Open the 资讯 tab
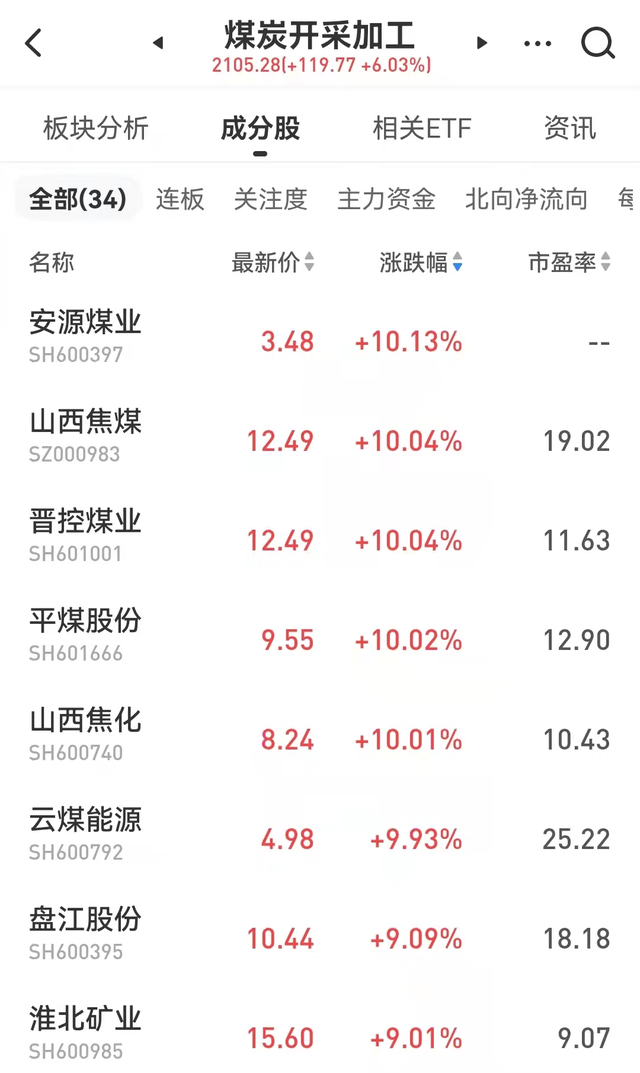The image size is (640, 1073). [x=570, y=128]
